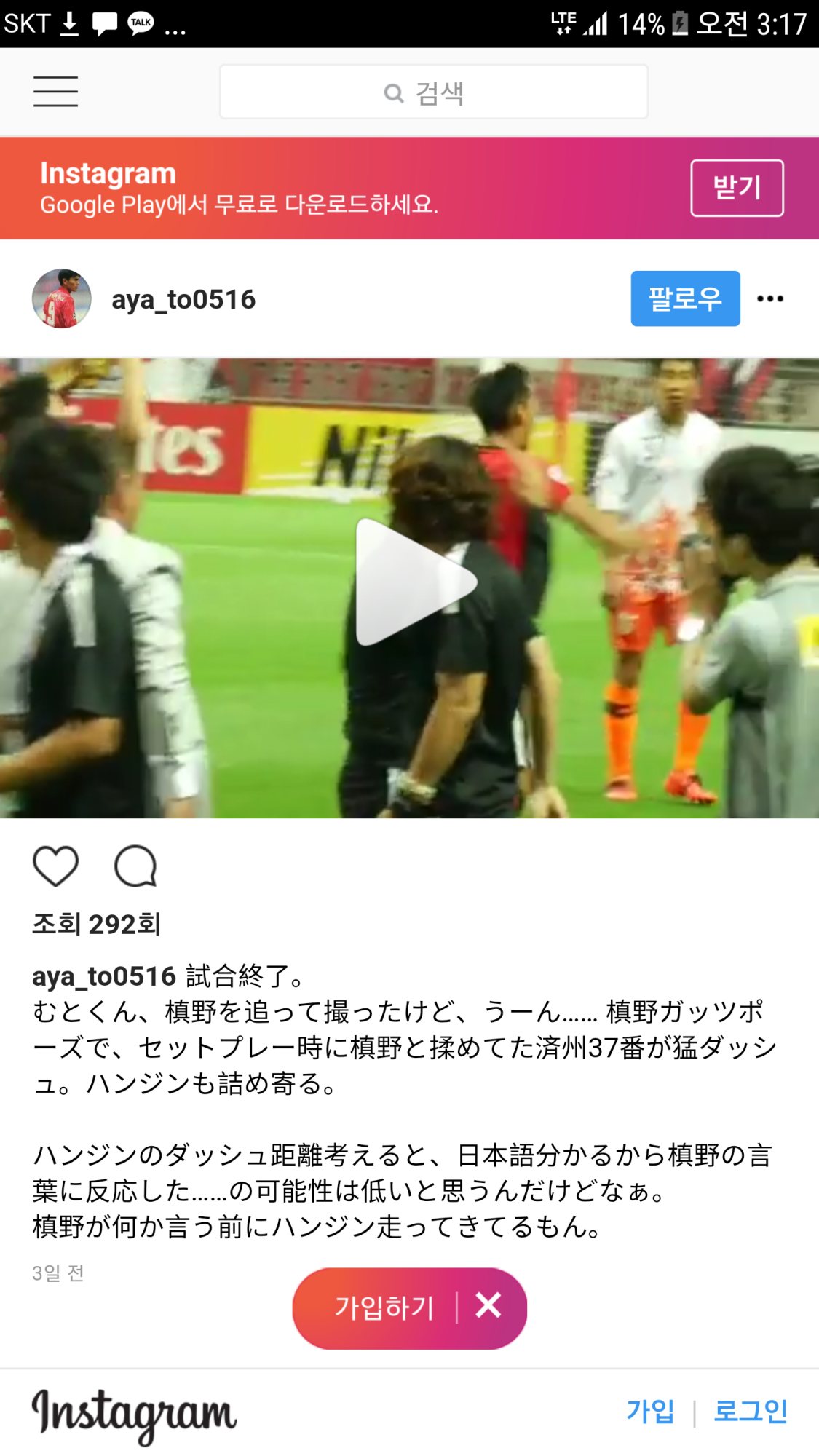Open aya_to0516 username in post header
Viewport: 819px width, 1456px height.
point(183,299)
